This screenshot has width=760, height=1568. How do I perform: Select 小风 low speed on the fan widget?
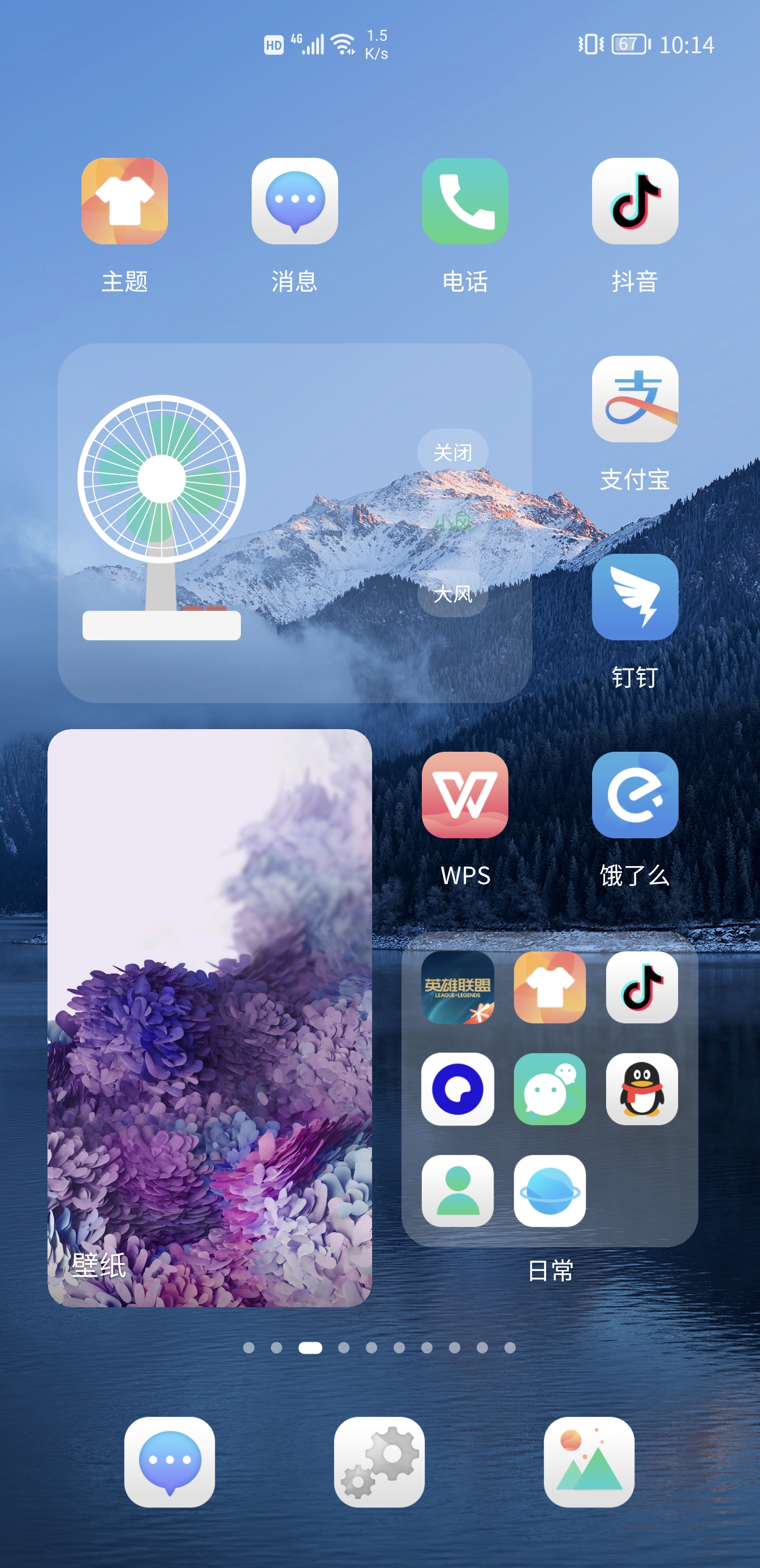pyautogui.click(x=453, y=523)
